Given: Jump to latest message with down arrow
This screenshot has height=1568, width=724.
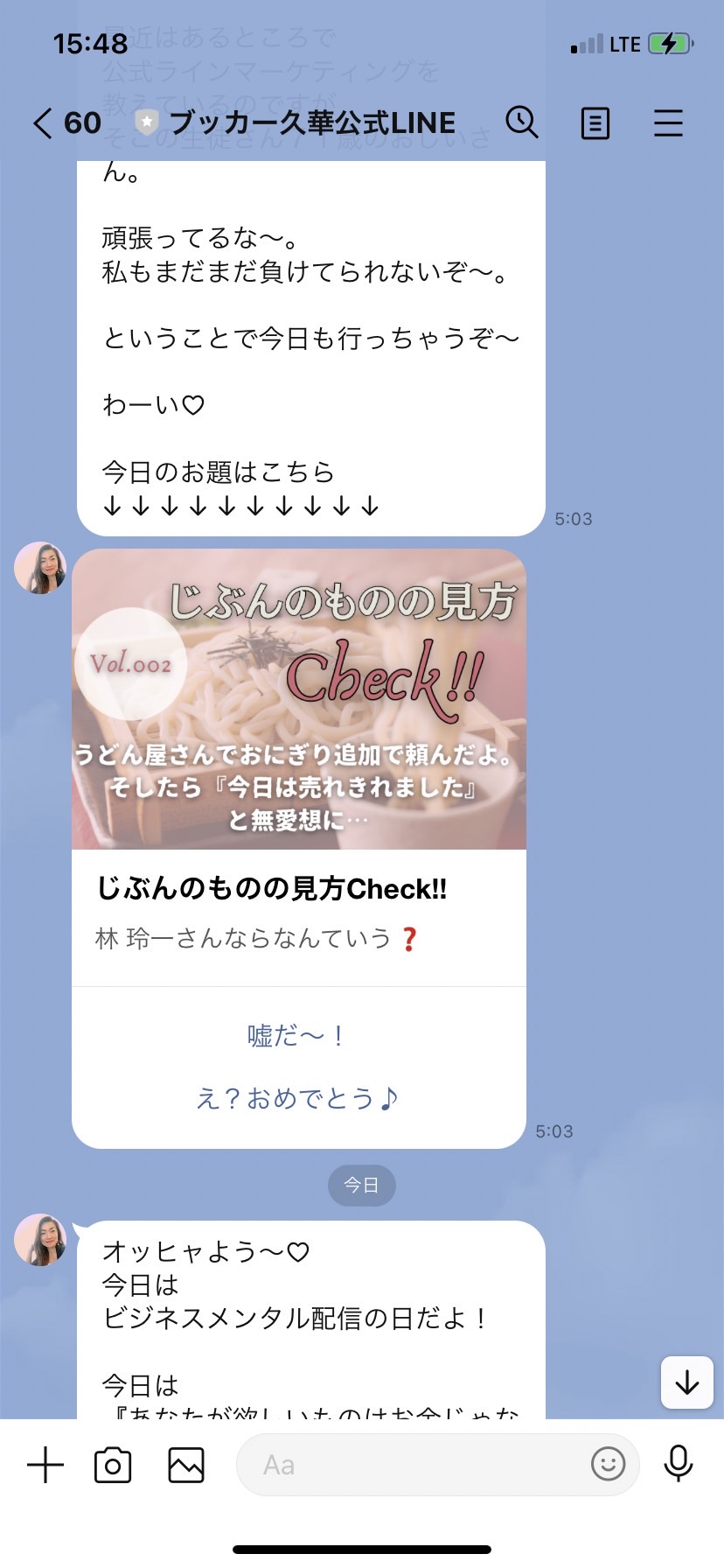Looking at the screenshot, I should 687,1382.
